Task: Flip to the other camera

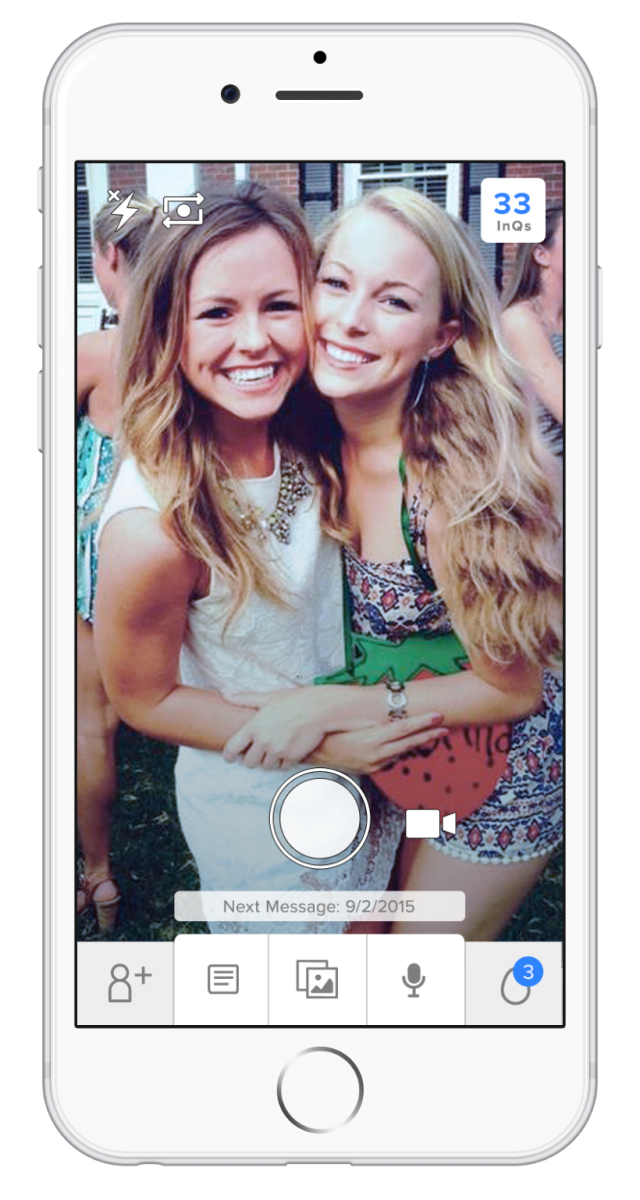Action: click(183, 210)
